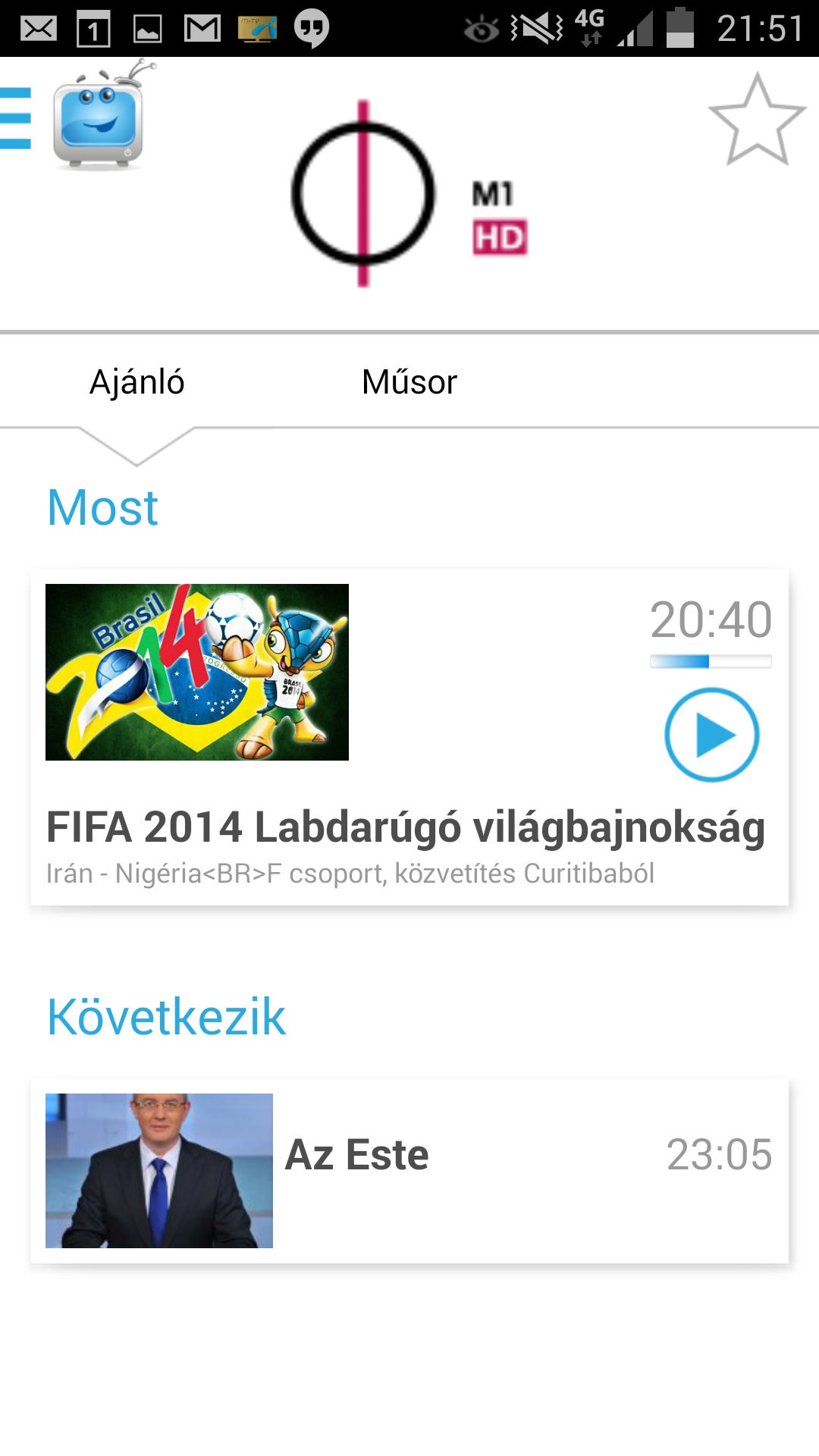Open the FIFA 2014 Labdarúgó világbajnokság card

point(409,737)
